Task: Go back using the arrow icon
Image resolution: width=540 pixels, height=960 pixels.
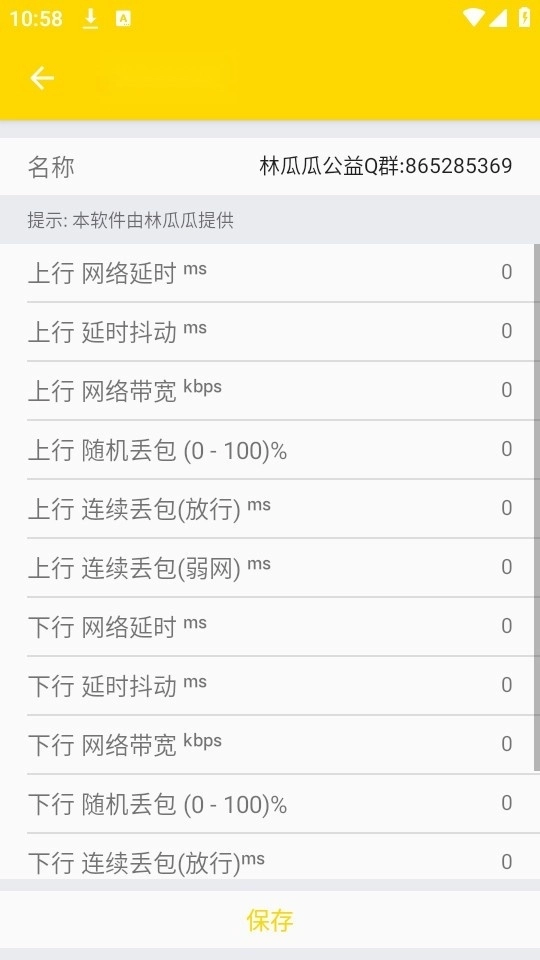Action: (x=42, y=78)
